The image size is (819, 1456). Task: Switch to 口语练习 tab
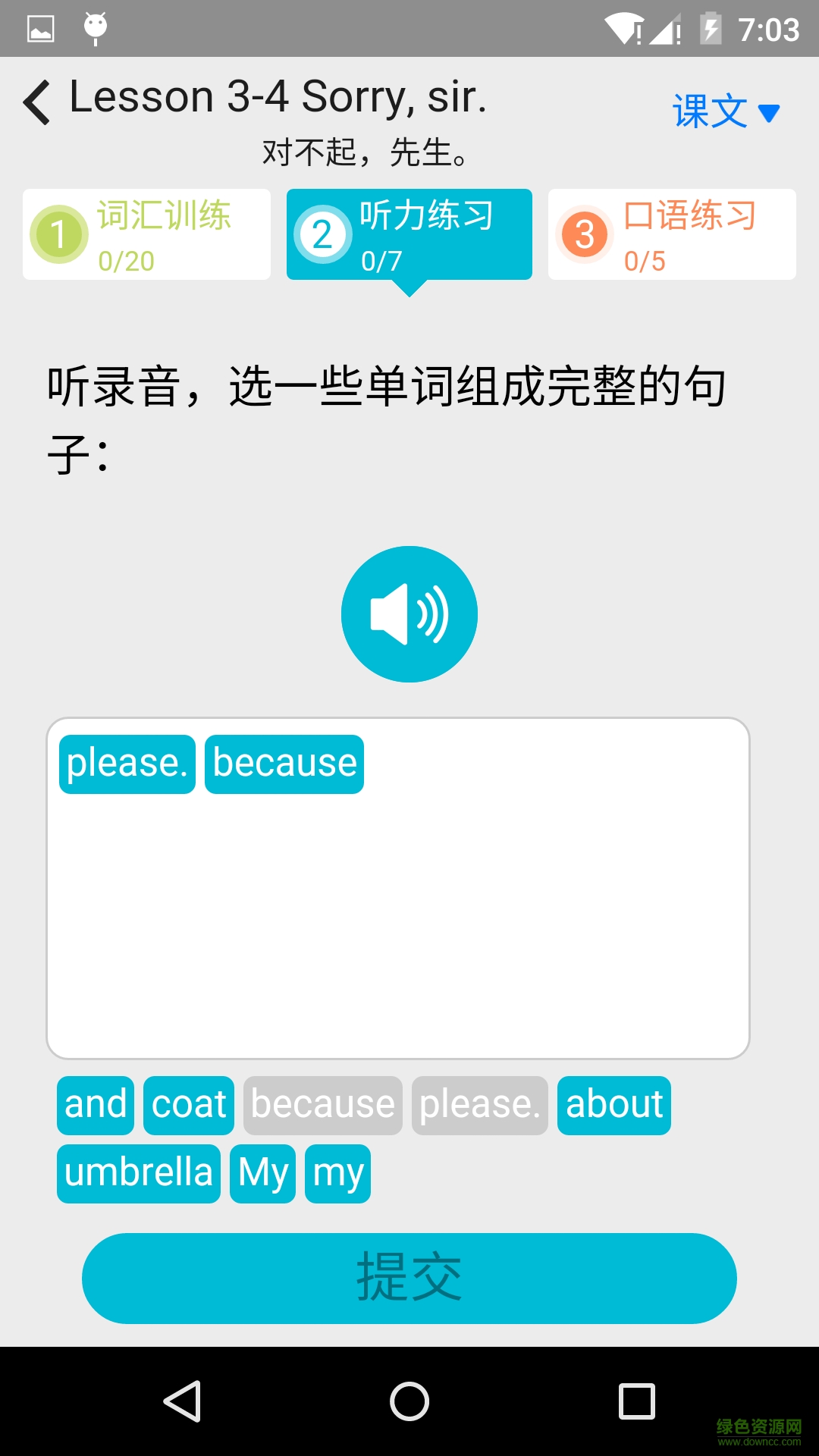pyautogui.click(x=671, y=234)
